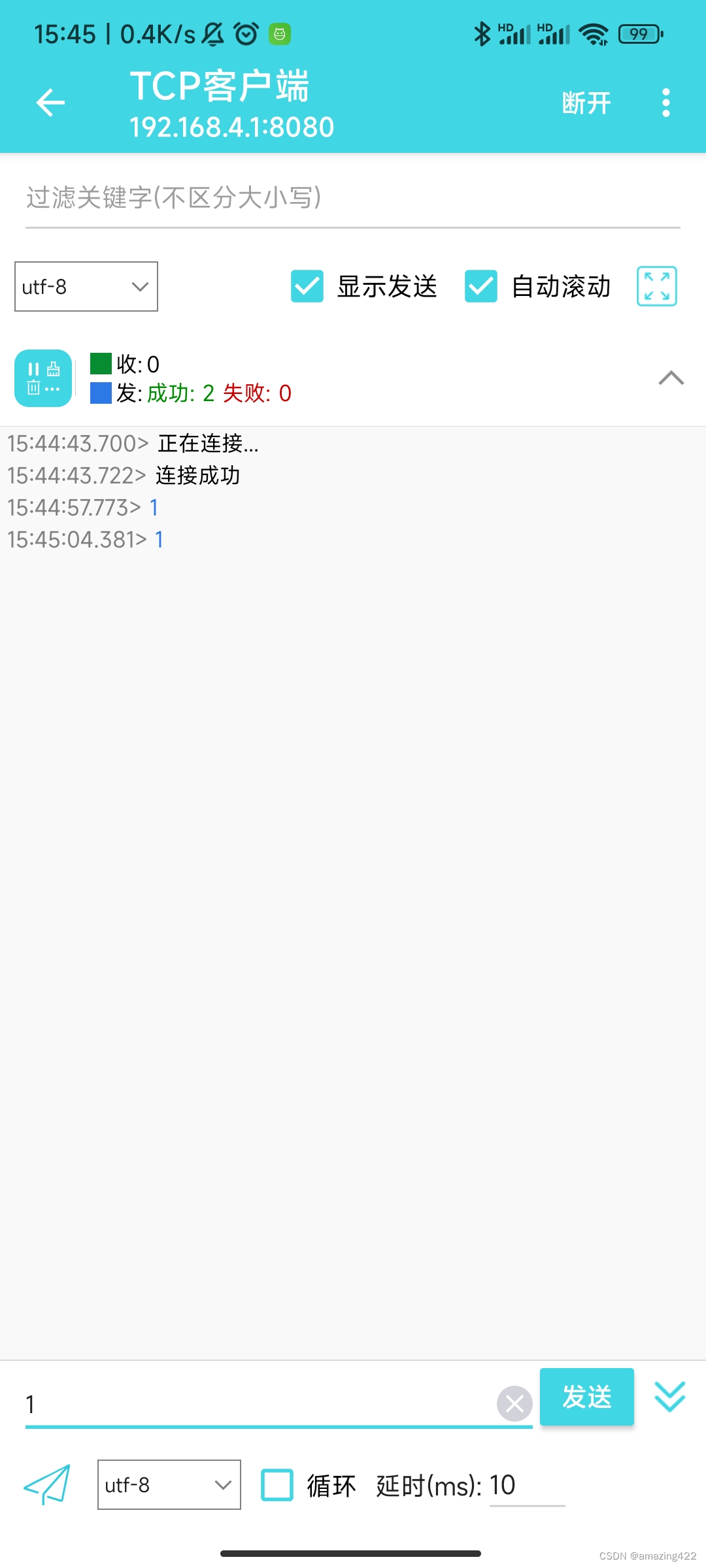Collapse the statistics panel with the up chevron

pyautogui.click(x=671, y=378)
